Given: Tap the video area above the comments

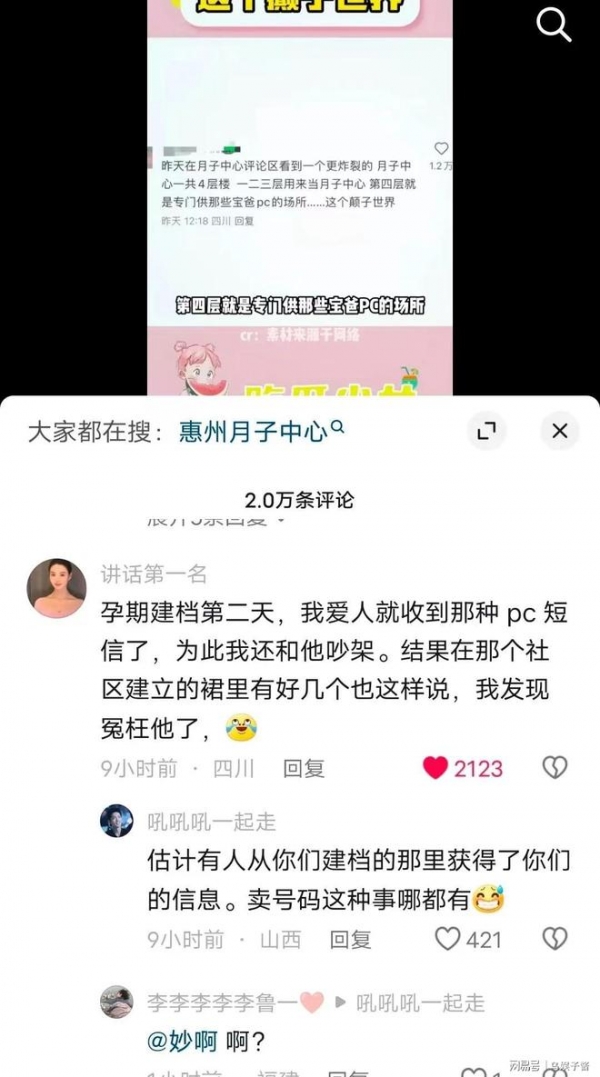Looking at the screenshot, I should (300, 200).
